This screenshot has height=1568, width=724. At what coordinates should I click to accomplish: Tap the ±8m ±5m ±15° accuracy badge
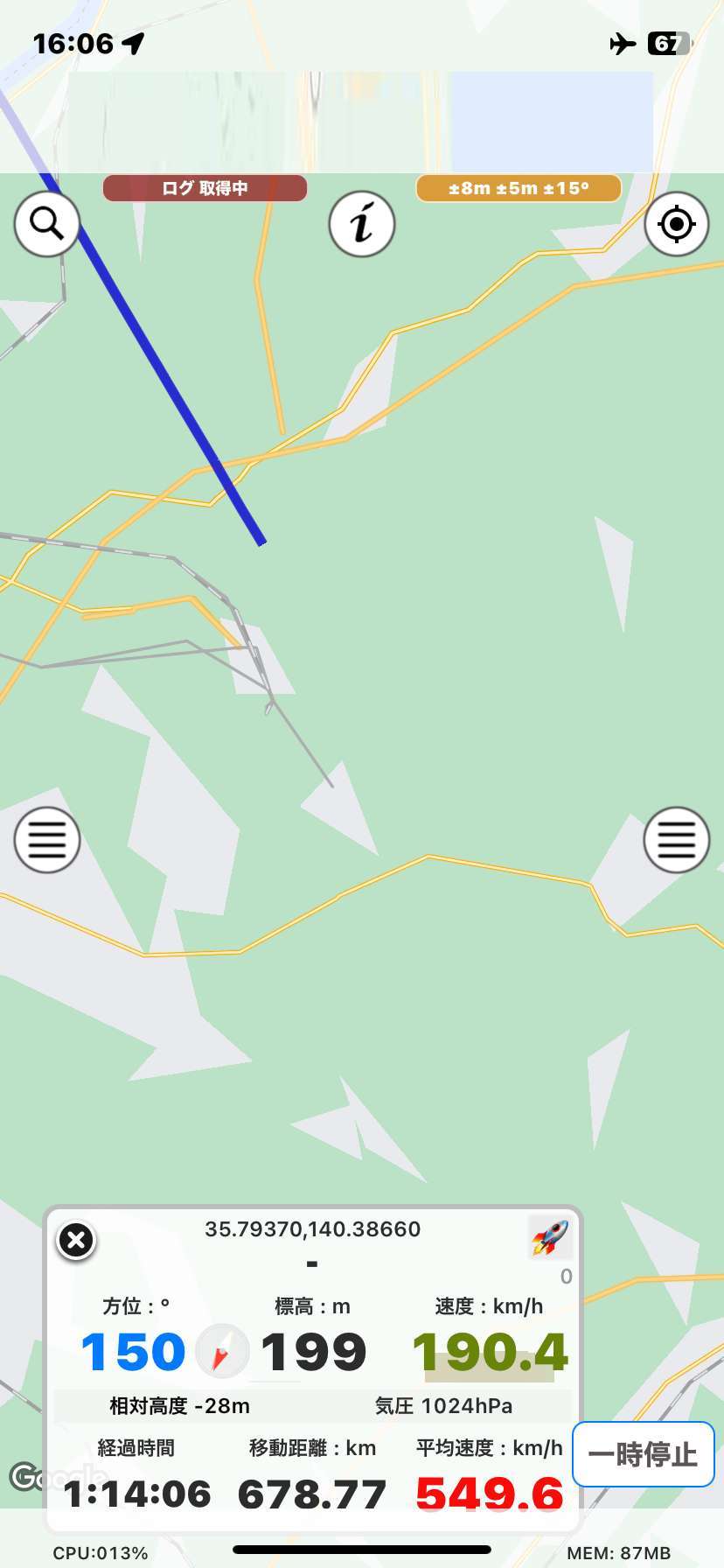[519, 188]
